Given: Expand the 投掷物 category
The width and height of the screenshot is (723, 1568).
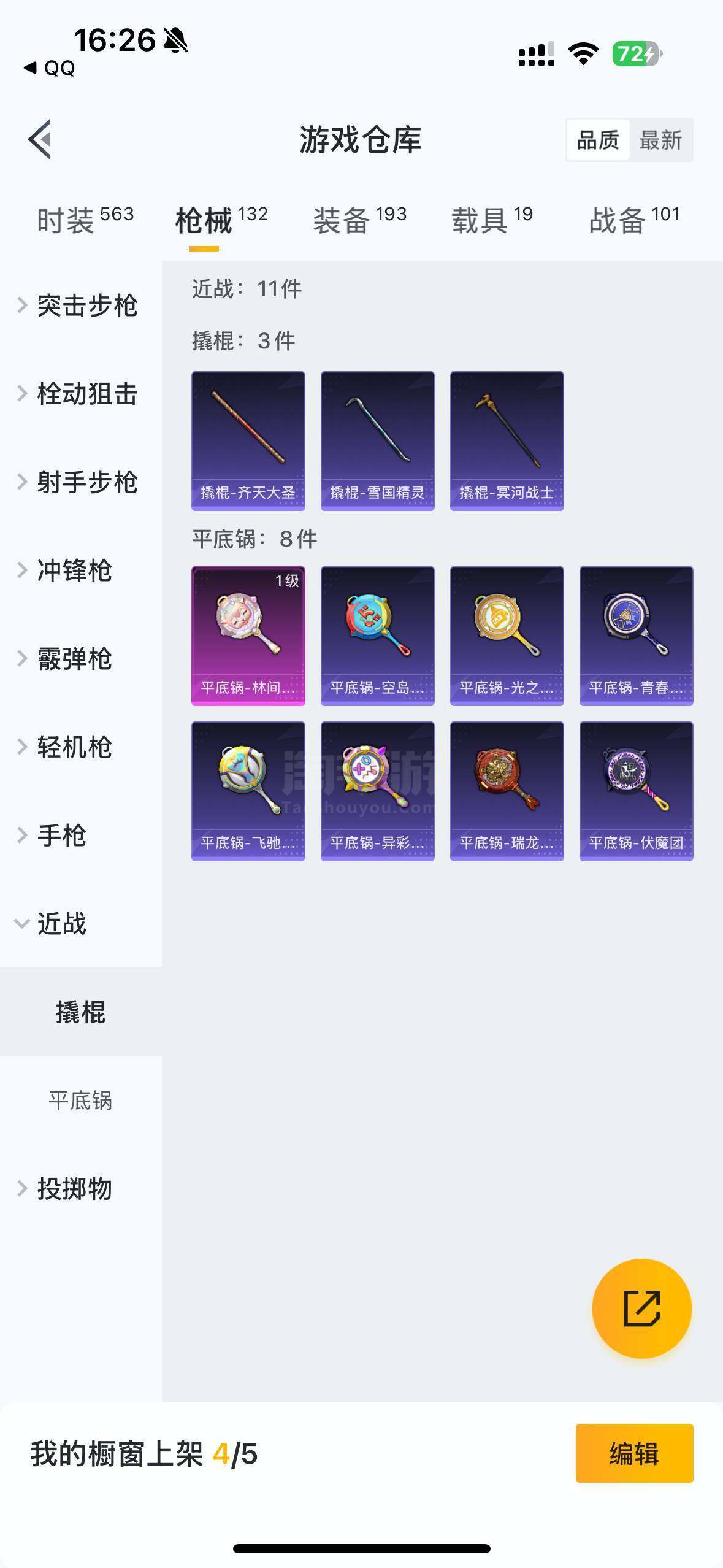Looking at the screenshot, I should click(74, 1189).
